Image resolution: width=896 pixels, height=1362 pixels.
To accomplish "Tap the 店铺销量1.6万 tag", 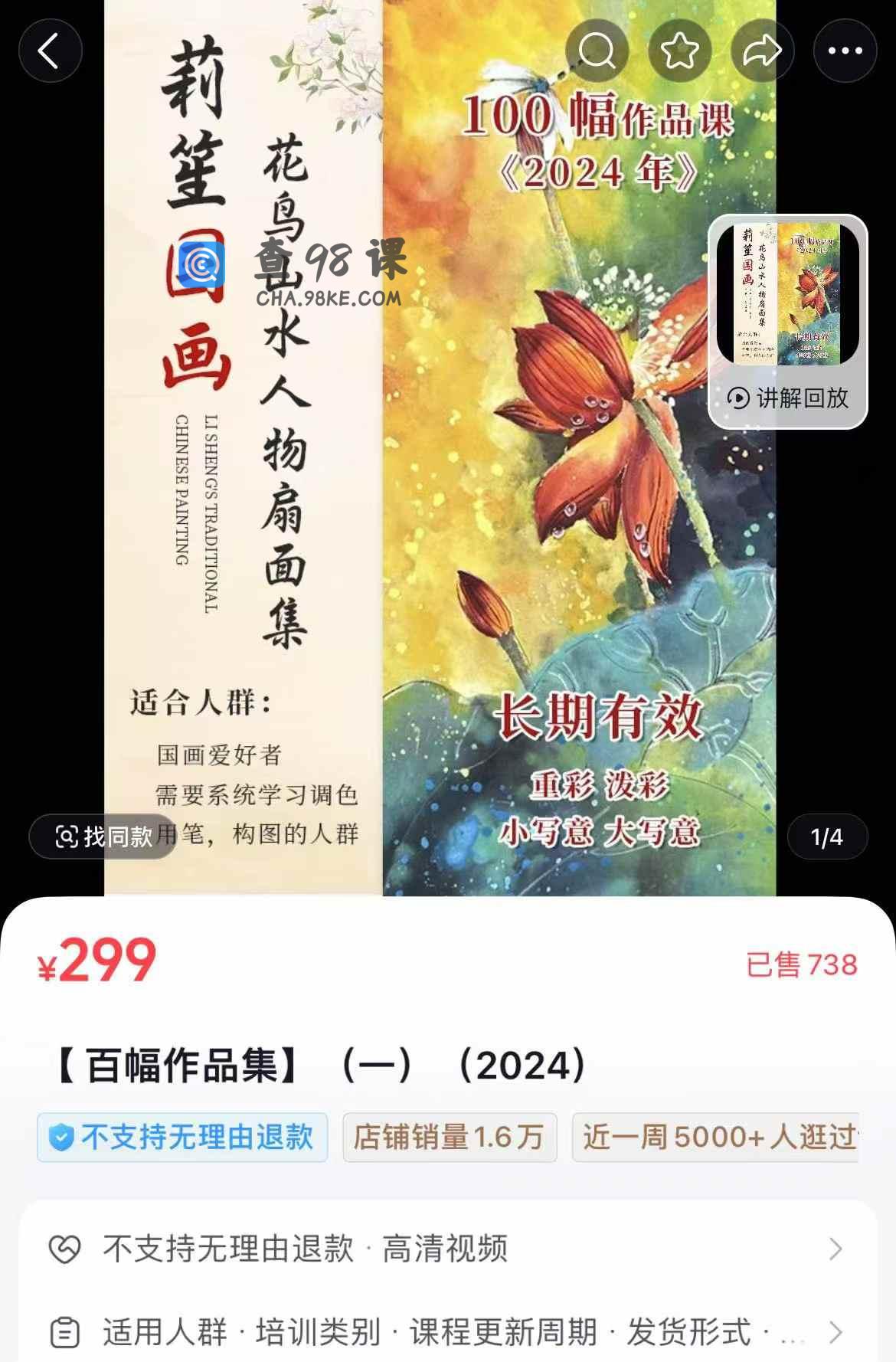I will pos(450,1138).
